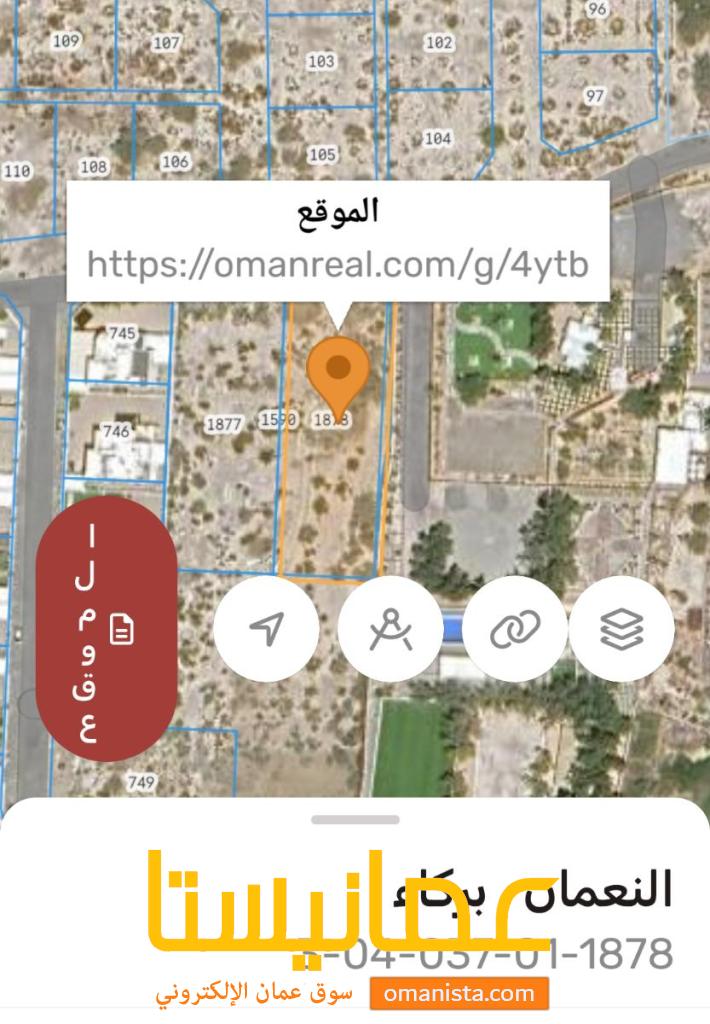Viewport: 710px width, 1024px height.
Task: Open the map layers button
Action: pos(621,629)
